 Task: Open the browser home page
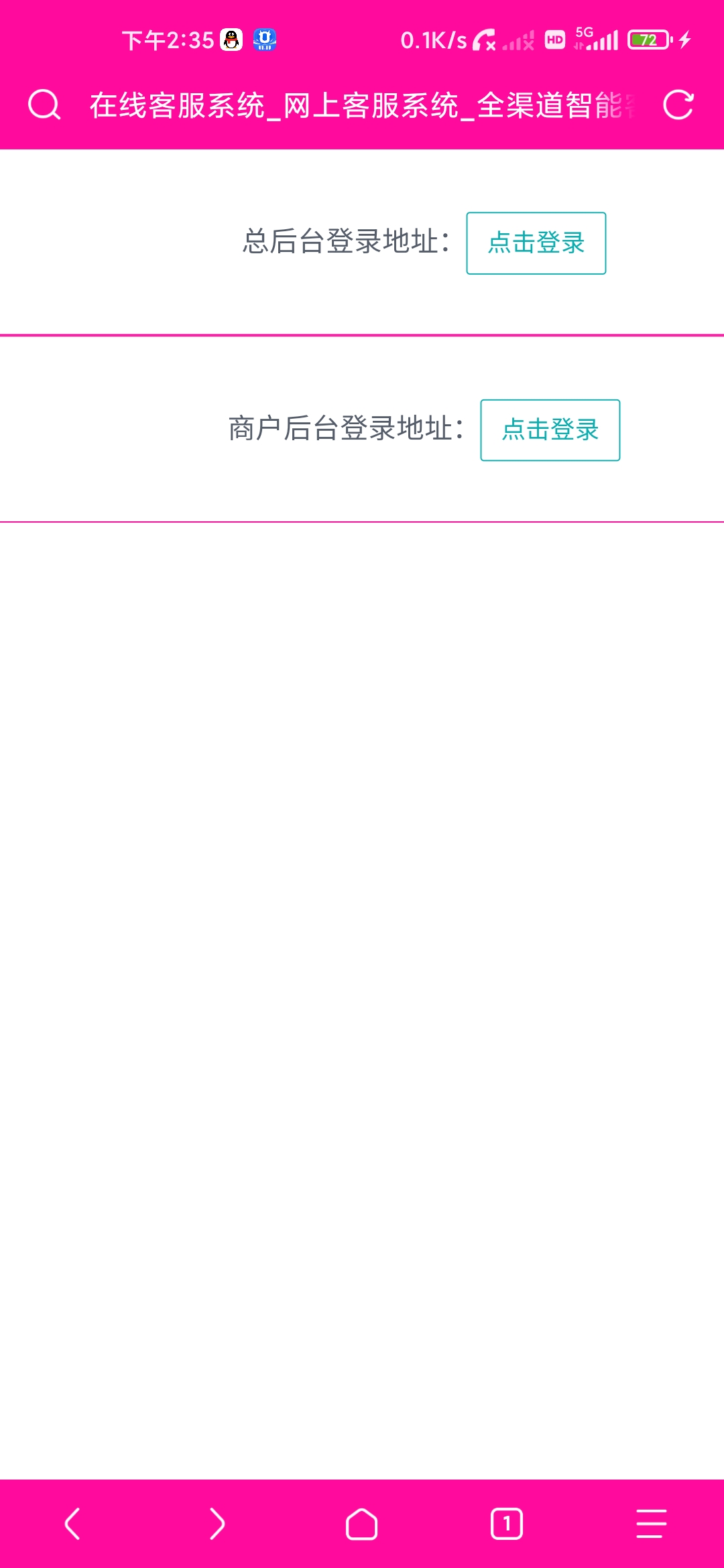(x=361, y=1524)
